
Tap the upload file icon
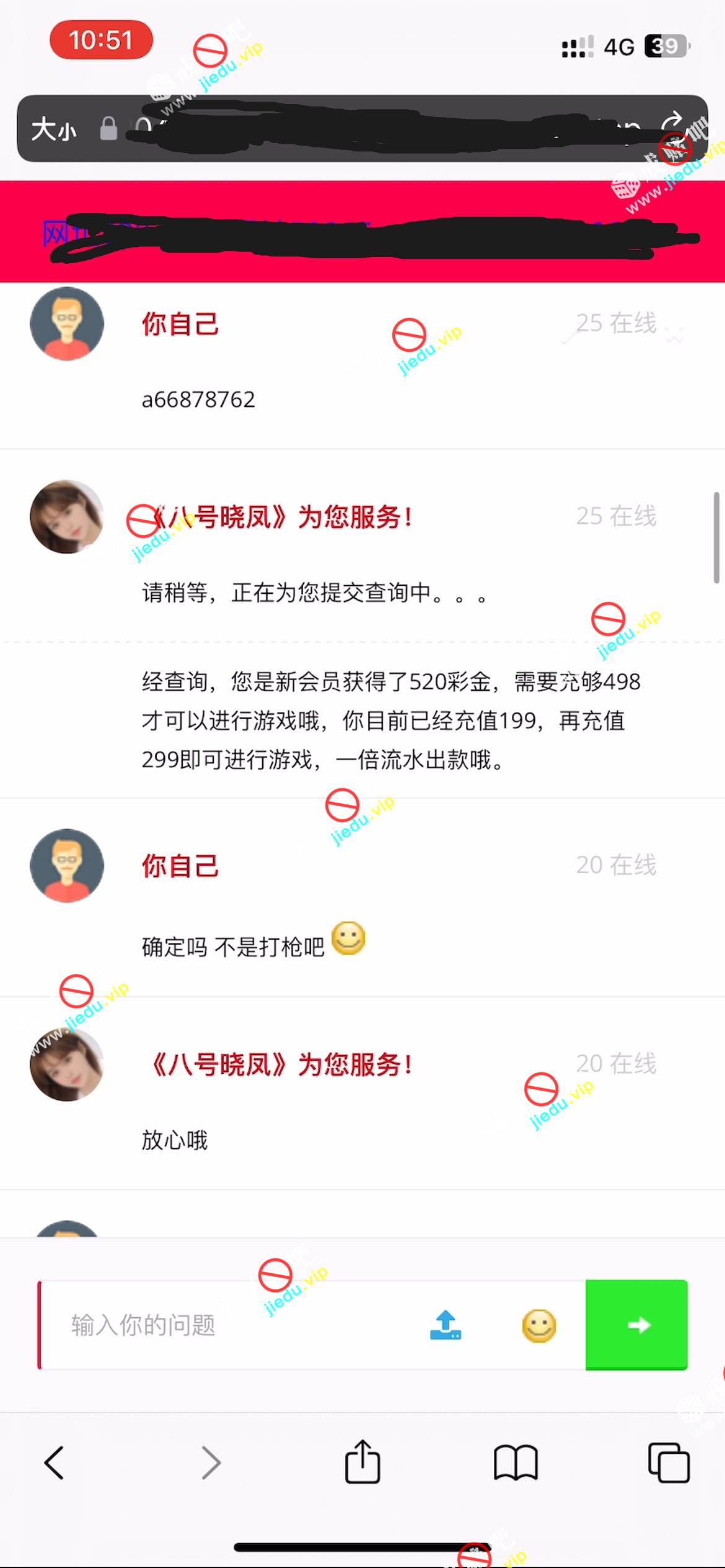pyautogui.click(x=446, y=1325)
